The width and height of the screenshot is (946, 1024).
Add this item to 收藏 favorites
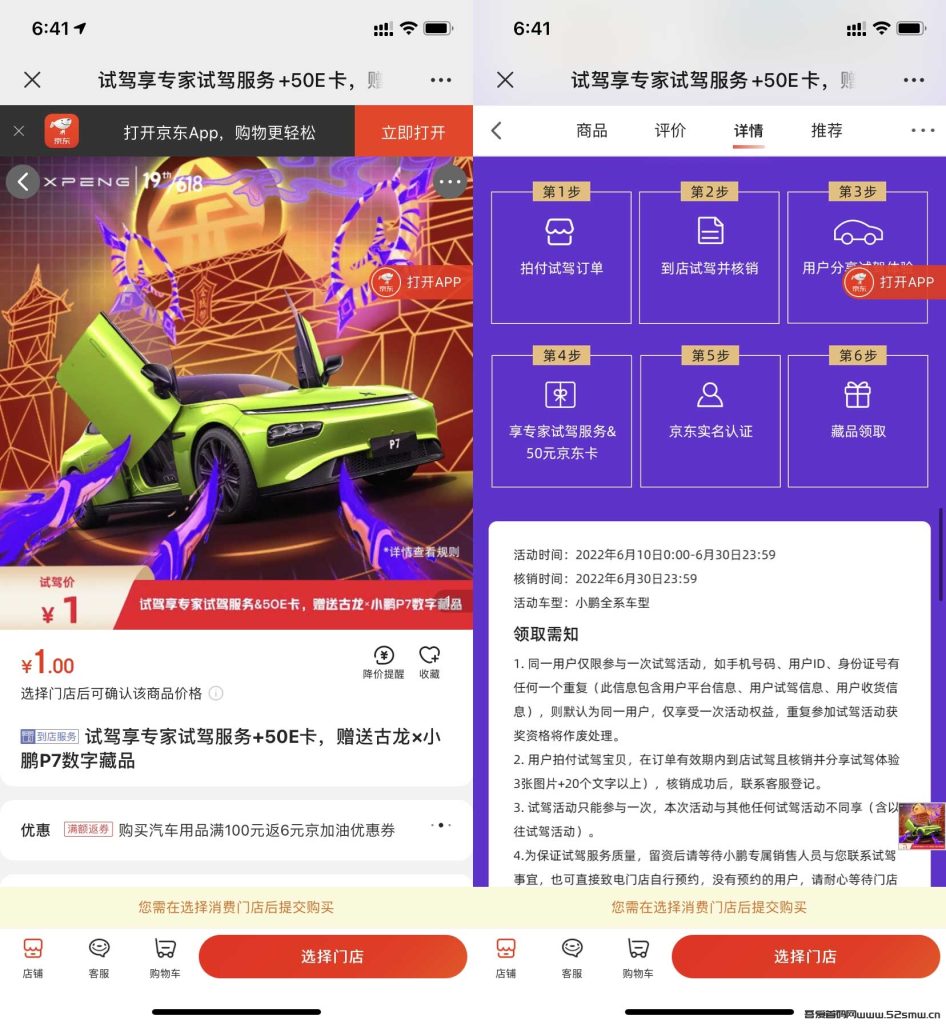[x=429, y=662]
